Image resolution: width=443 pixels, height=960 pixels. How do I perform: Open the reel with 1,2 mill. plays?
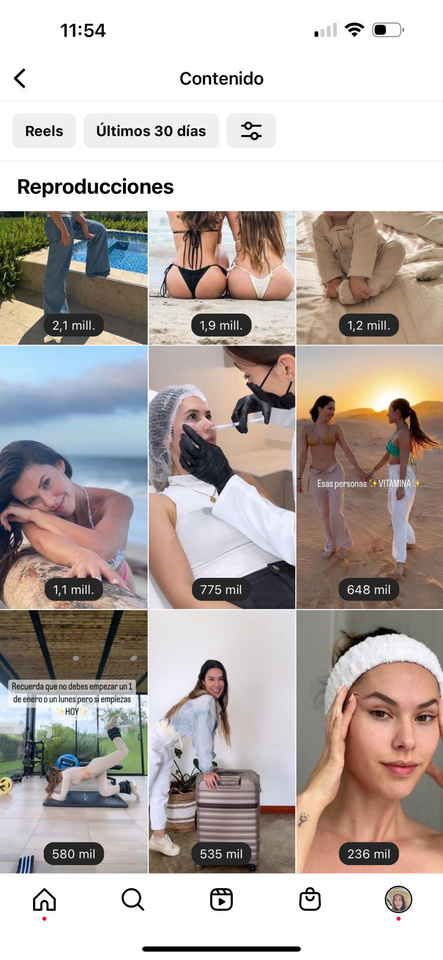click(x=370, y=278)
